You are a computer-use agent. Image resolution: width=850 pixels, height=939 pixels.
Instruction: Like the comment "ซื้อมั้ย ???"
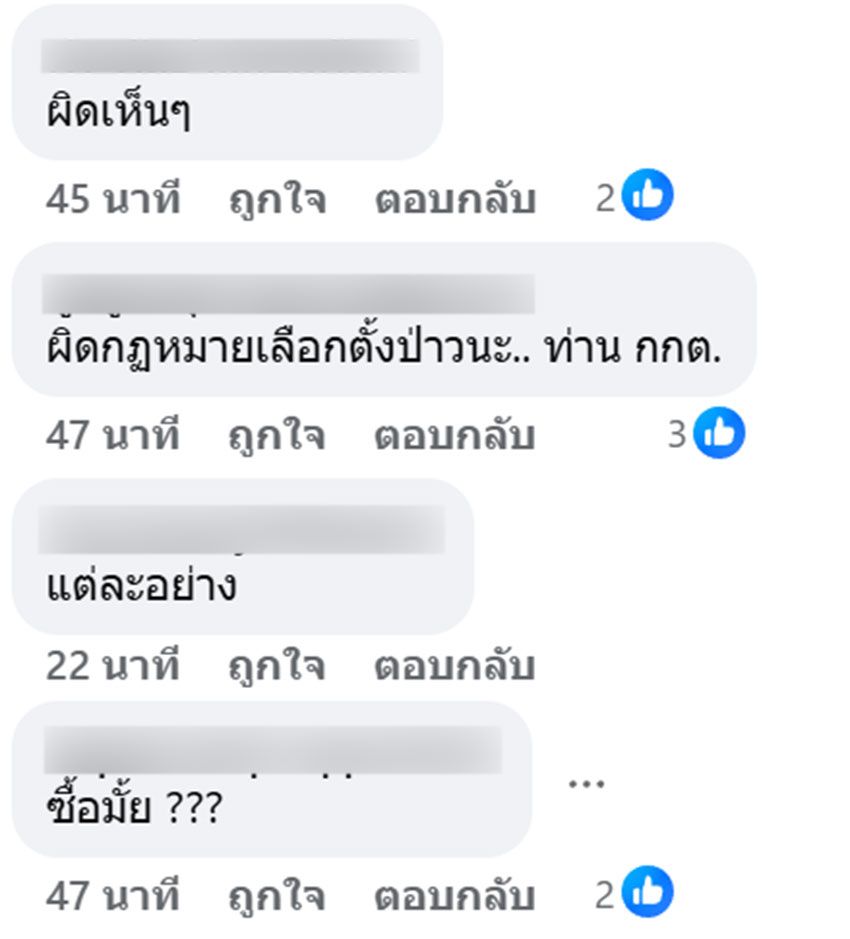click(276, 897)
